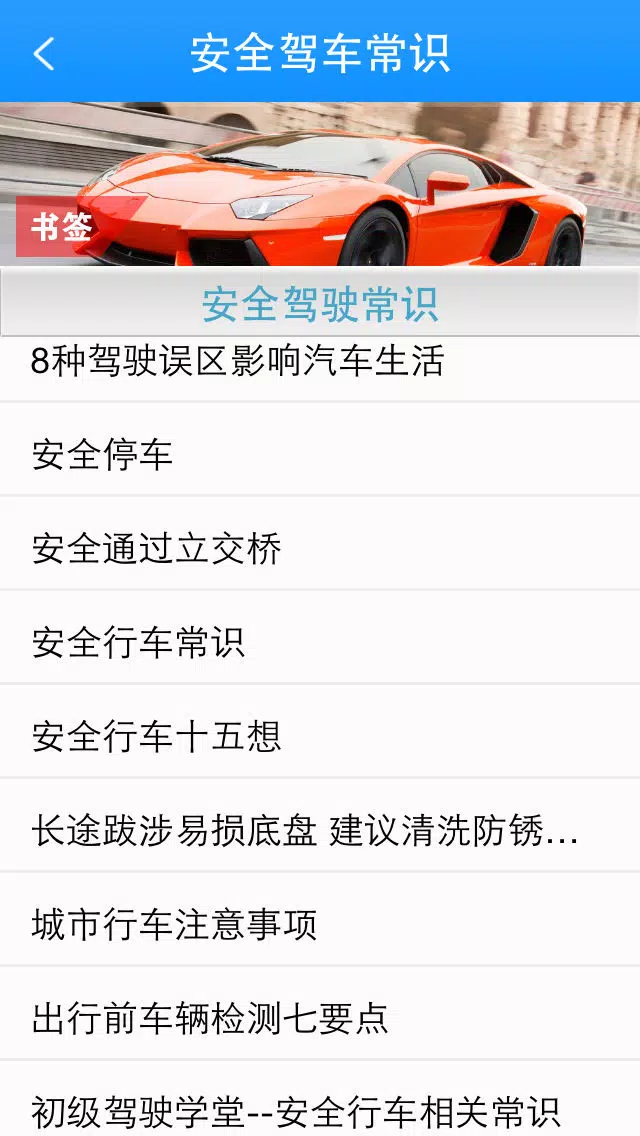Open 安全行车常识 list entry

pyautogui.click(x=138, y=643)
